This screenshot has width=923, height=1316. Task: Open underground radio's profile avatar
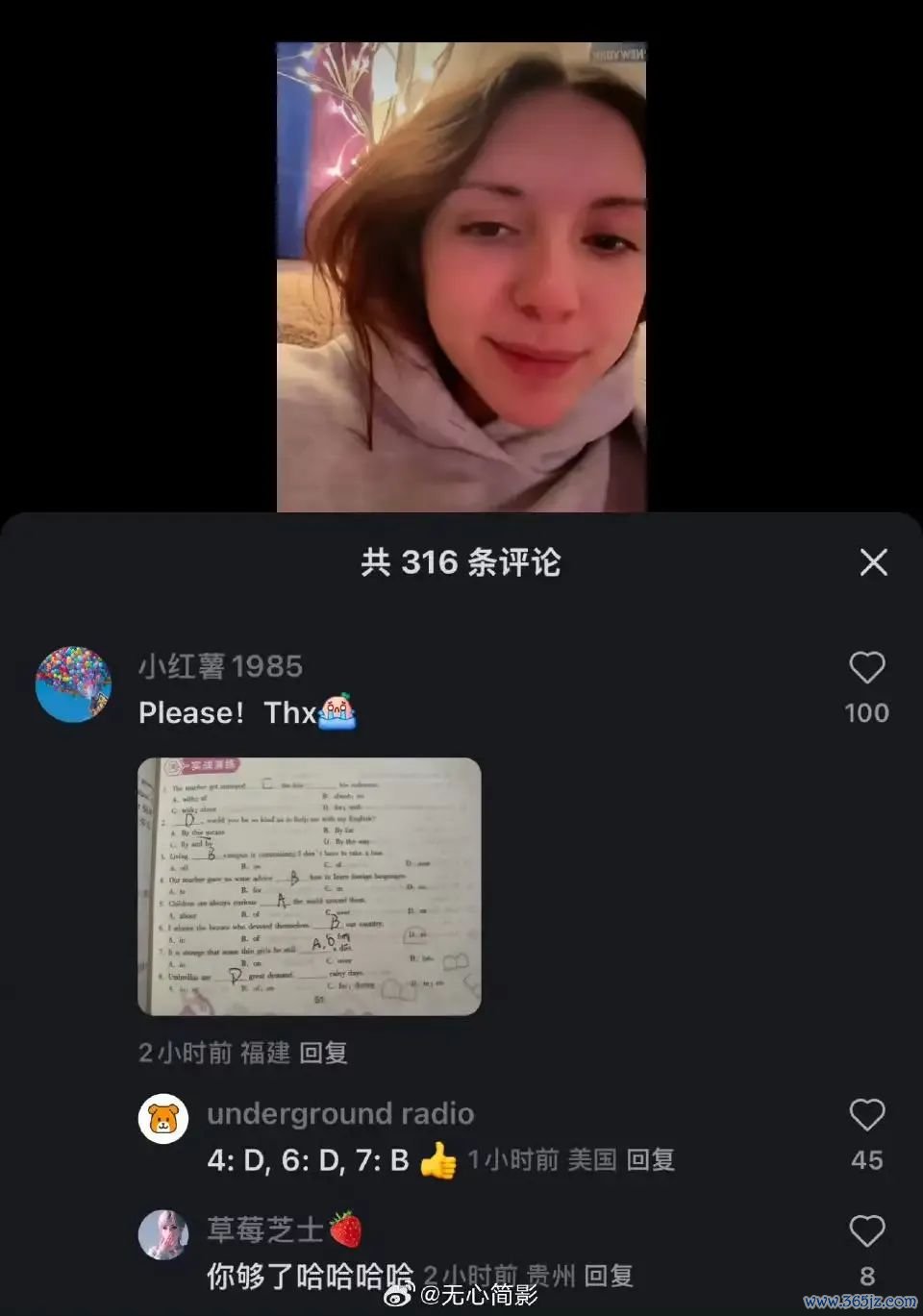pos(163,1119)
